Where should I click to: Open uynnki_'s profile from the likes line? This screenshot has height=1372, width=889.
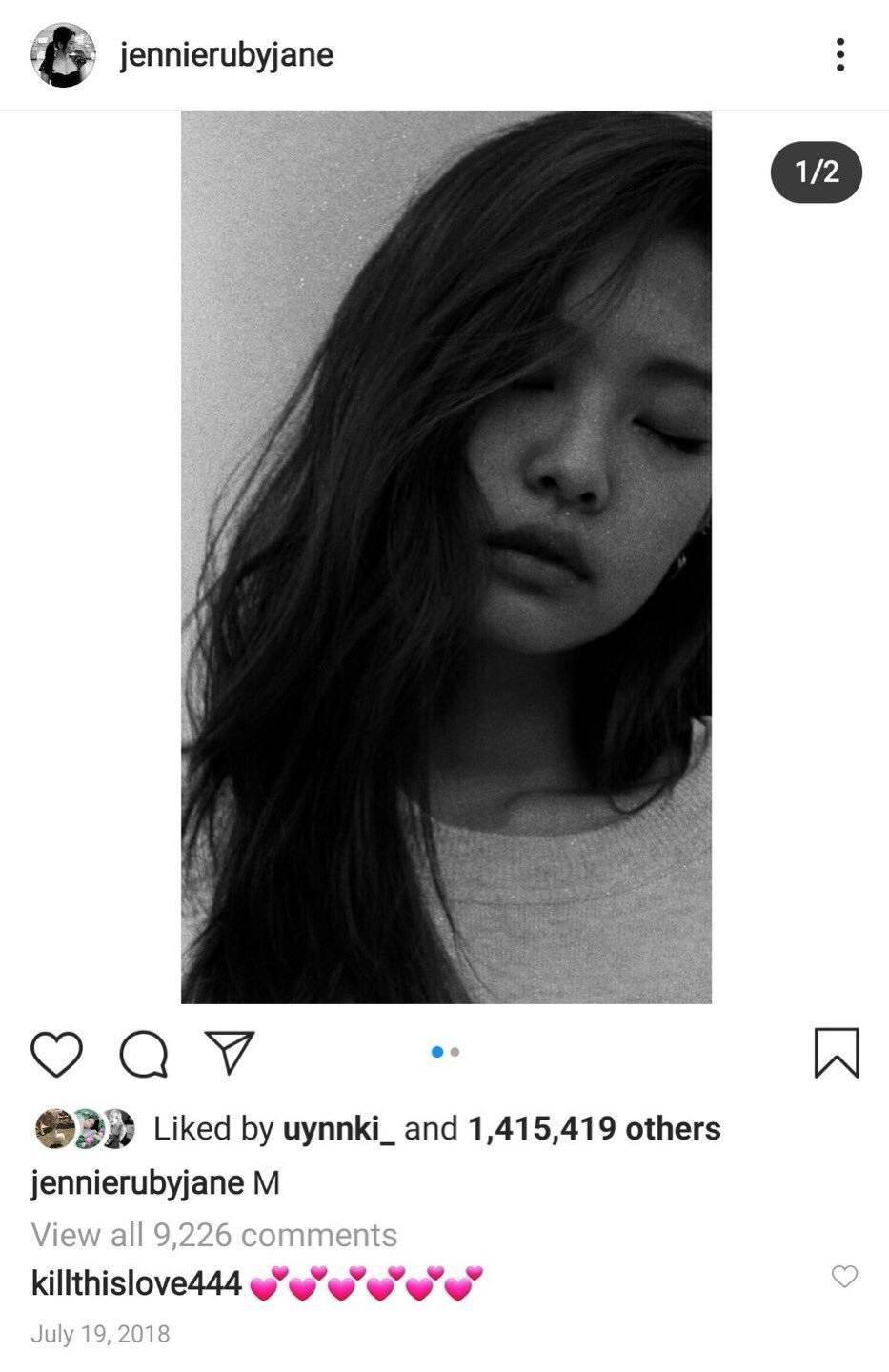[x=333, y=1127]
